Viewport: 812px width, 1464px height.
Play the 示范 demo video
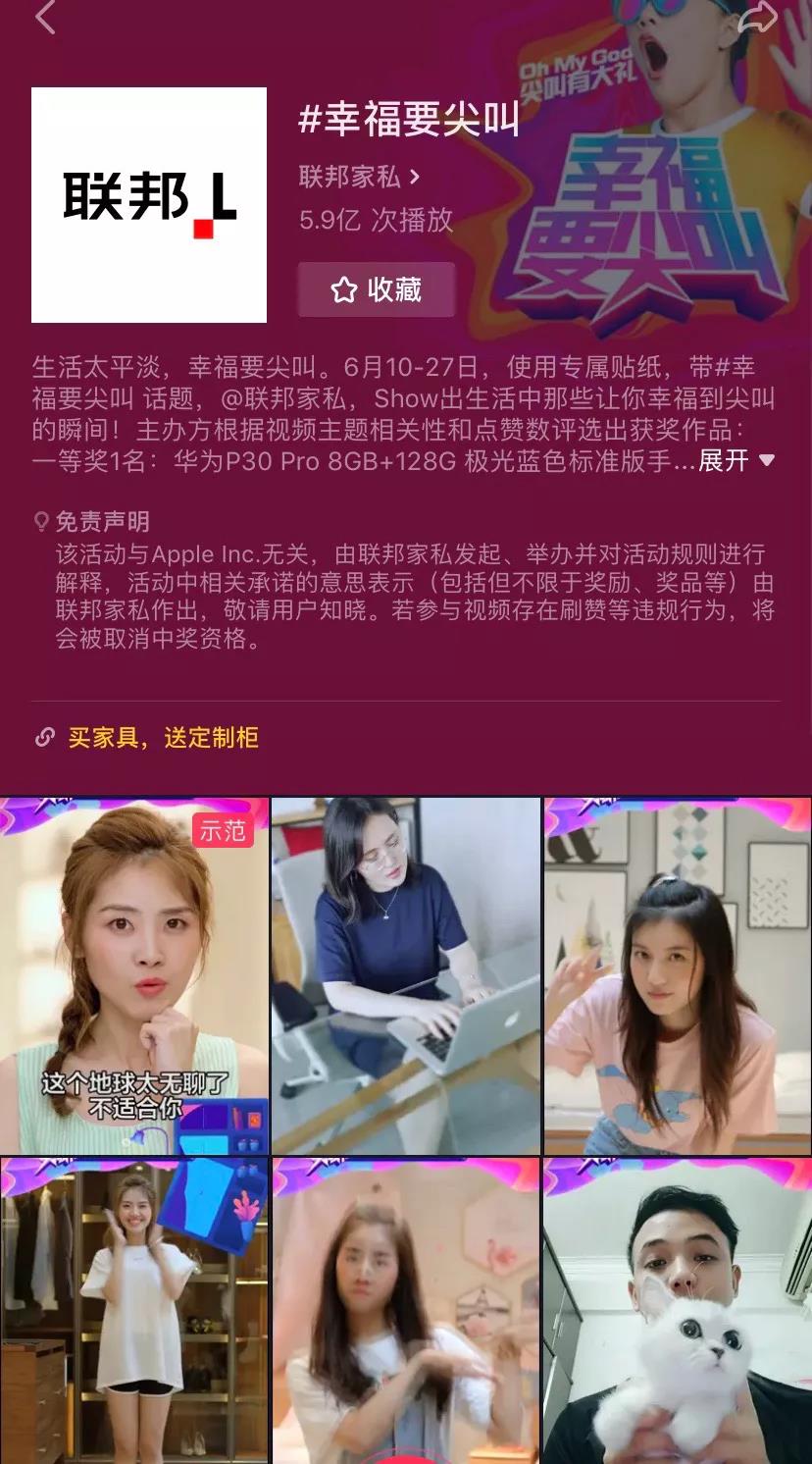(134, 975)
